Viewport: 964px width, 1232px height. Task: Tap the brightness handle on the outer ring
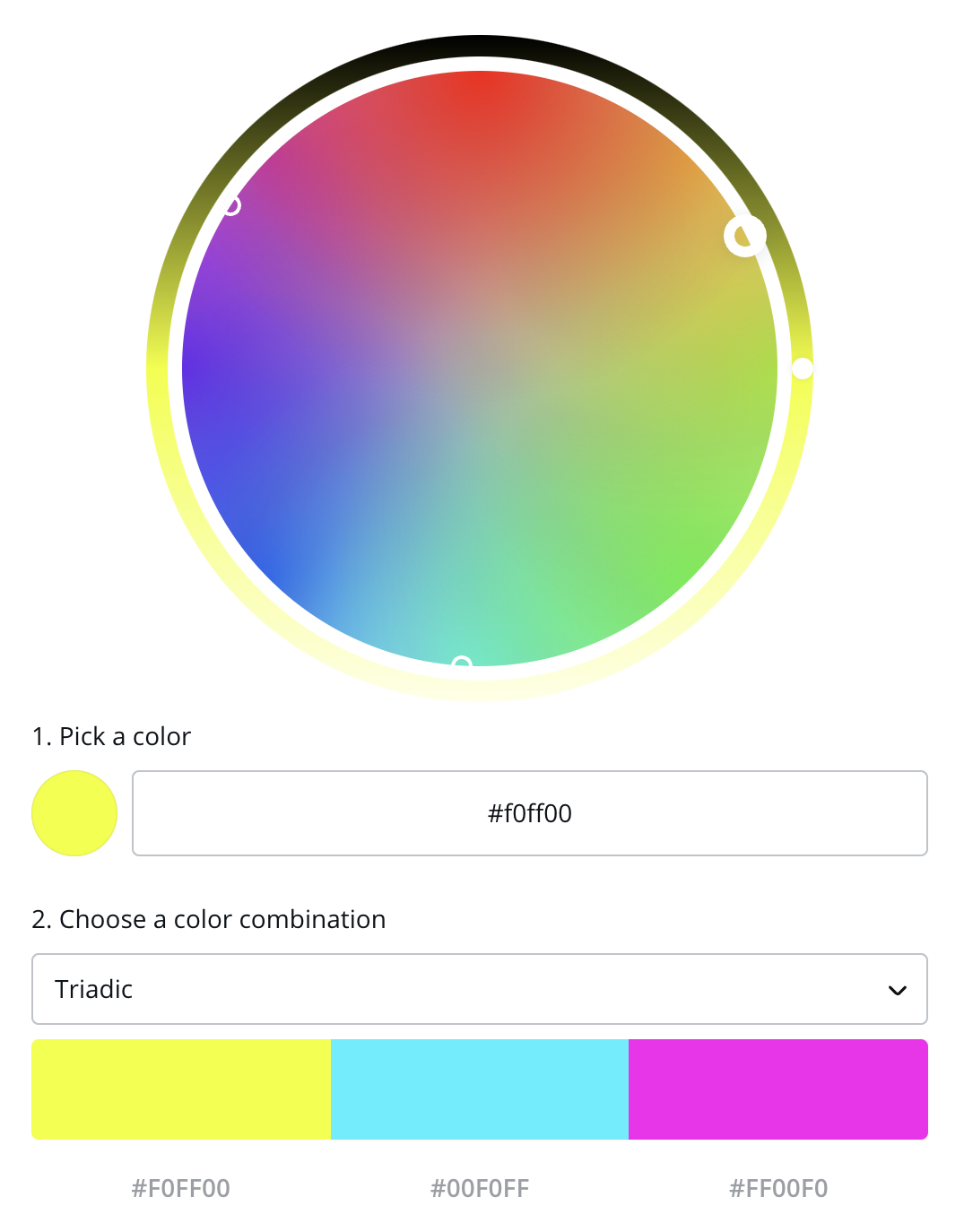(803, 369)
